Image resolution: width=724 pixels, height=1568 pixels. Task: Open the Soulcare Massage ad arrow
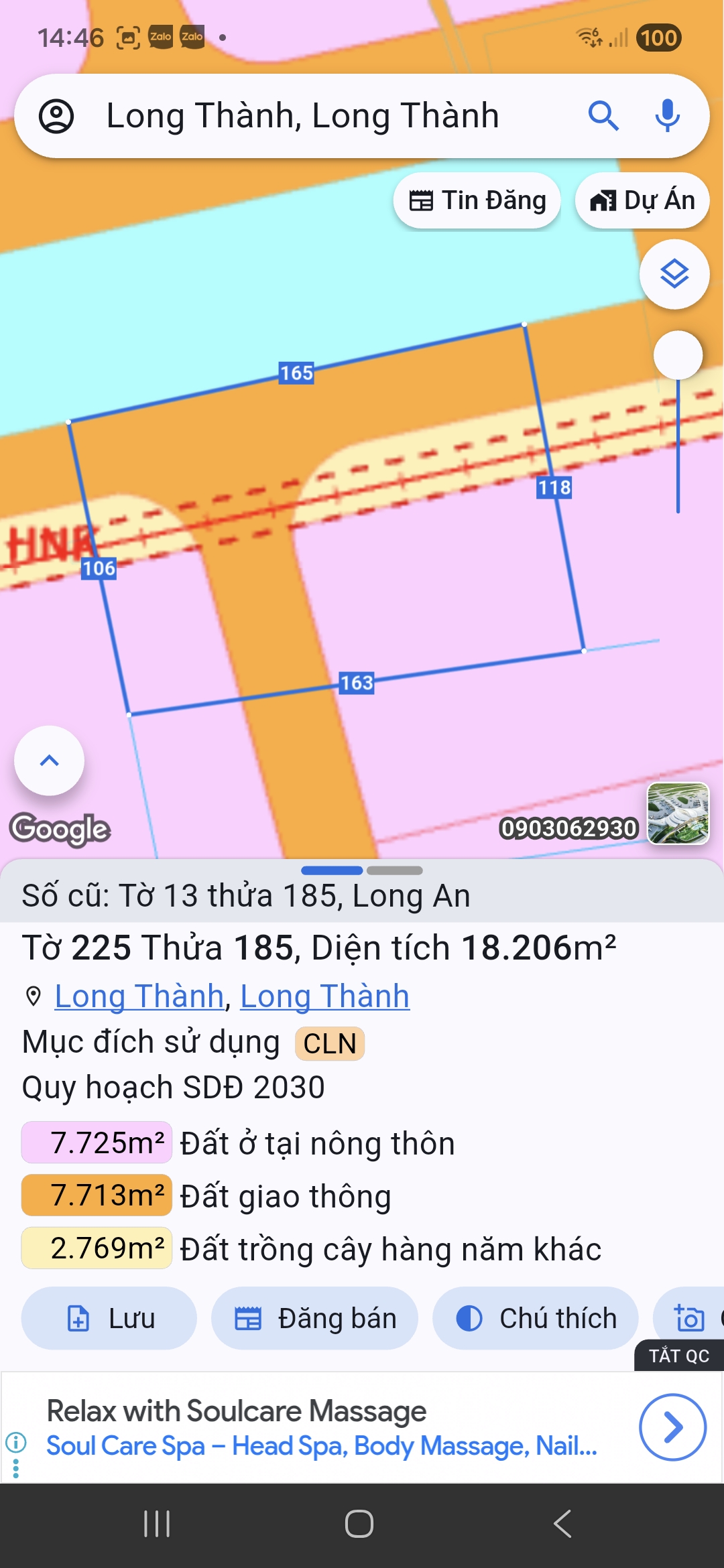coord(672,1427)
